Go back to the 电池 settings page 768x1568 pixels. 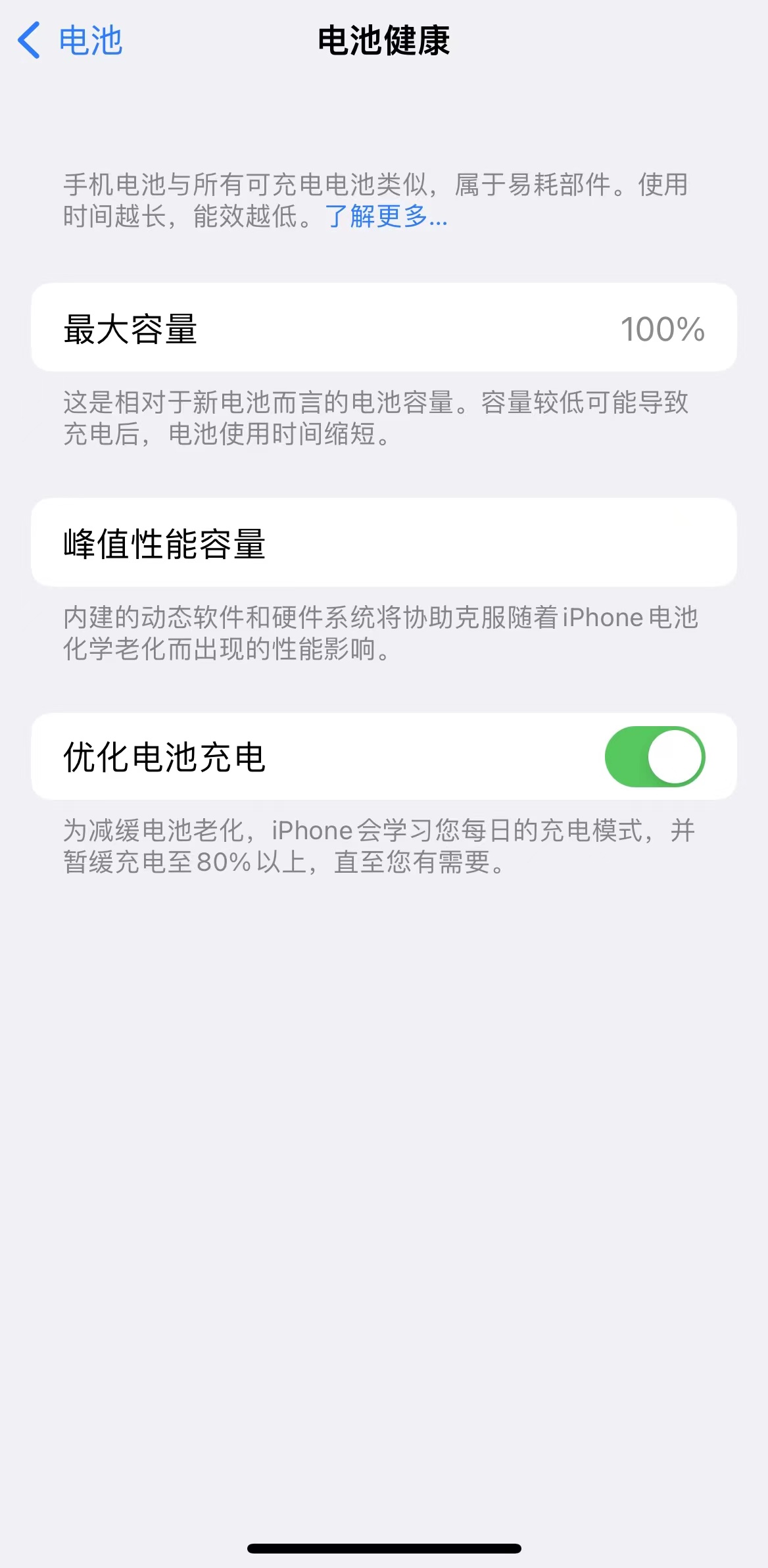70,41
